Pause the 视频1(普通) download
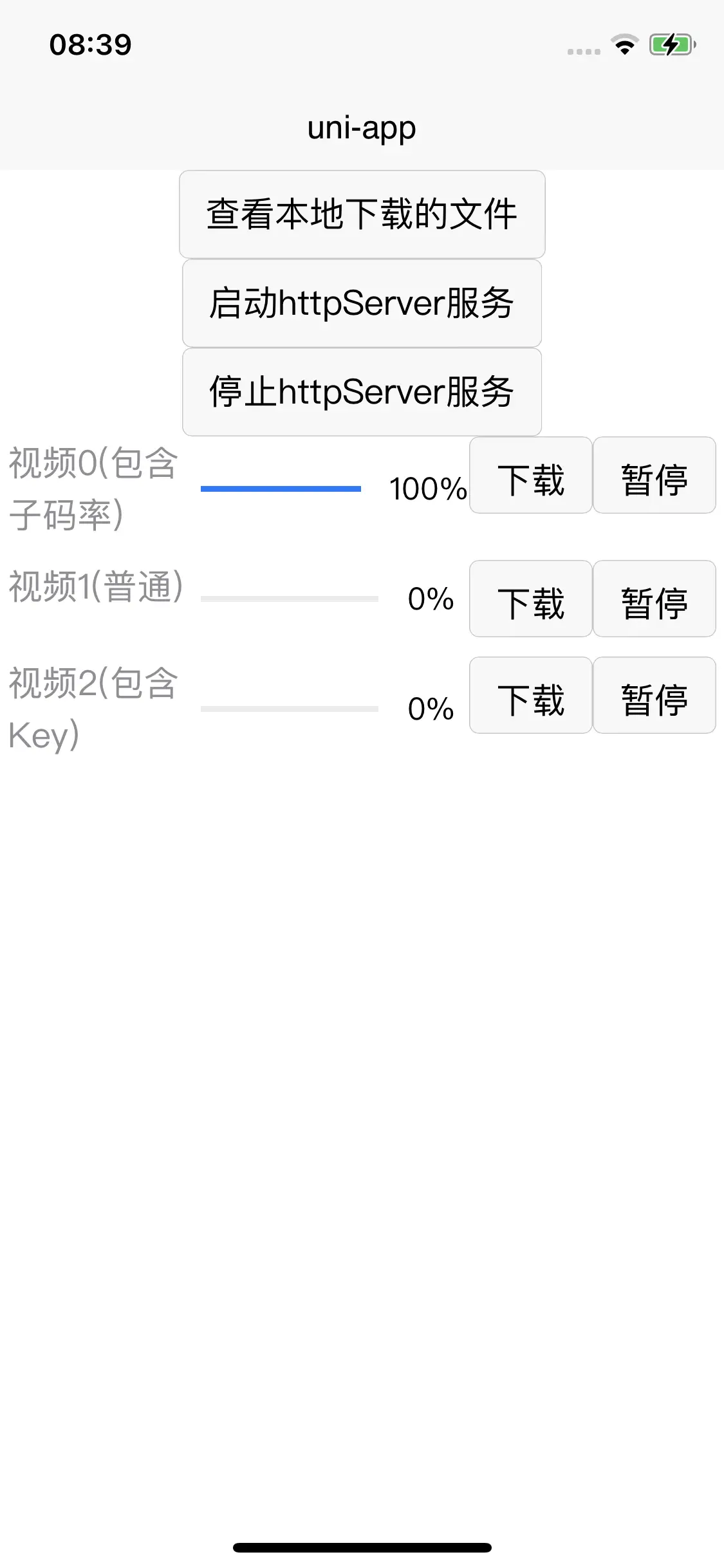This screenshot has width=724, height=1568. point(654,599)
